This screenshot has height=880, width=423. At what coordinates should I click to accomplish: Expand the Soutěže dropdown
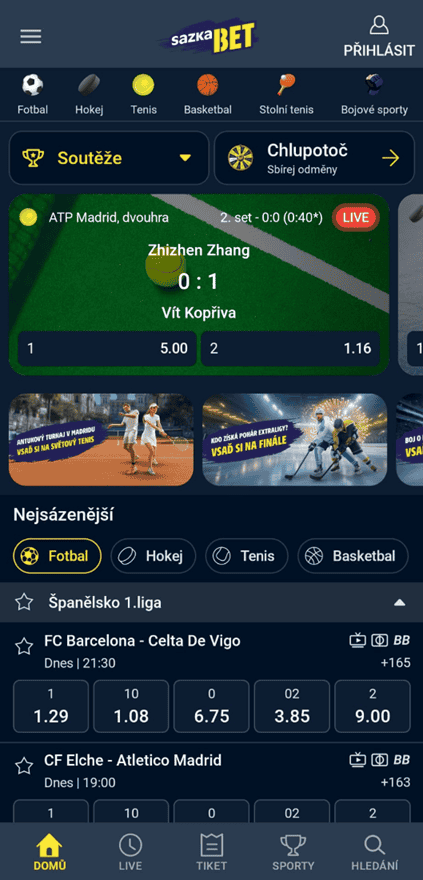pyautogui.click(x=109, y=158)
